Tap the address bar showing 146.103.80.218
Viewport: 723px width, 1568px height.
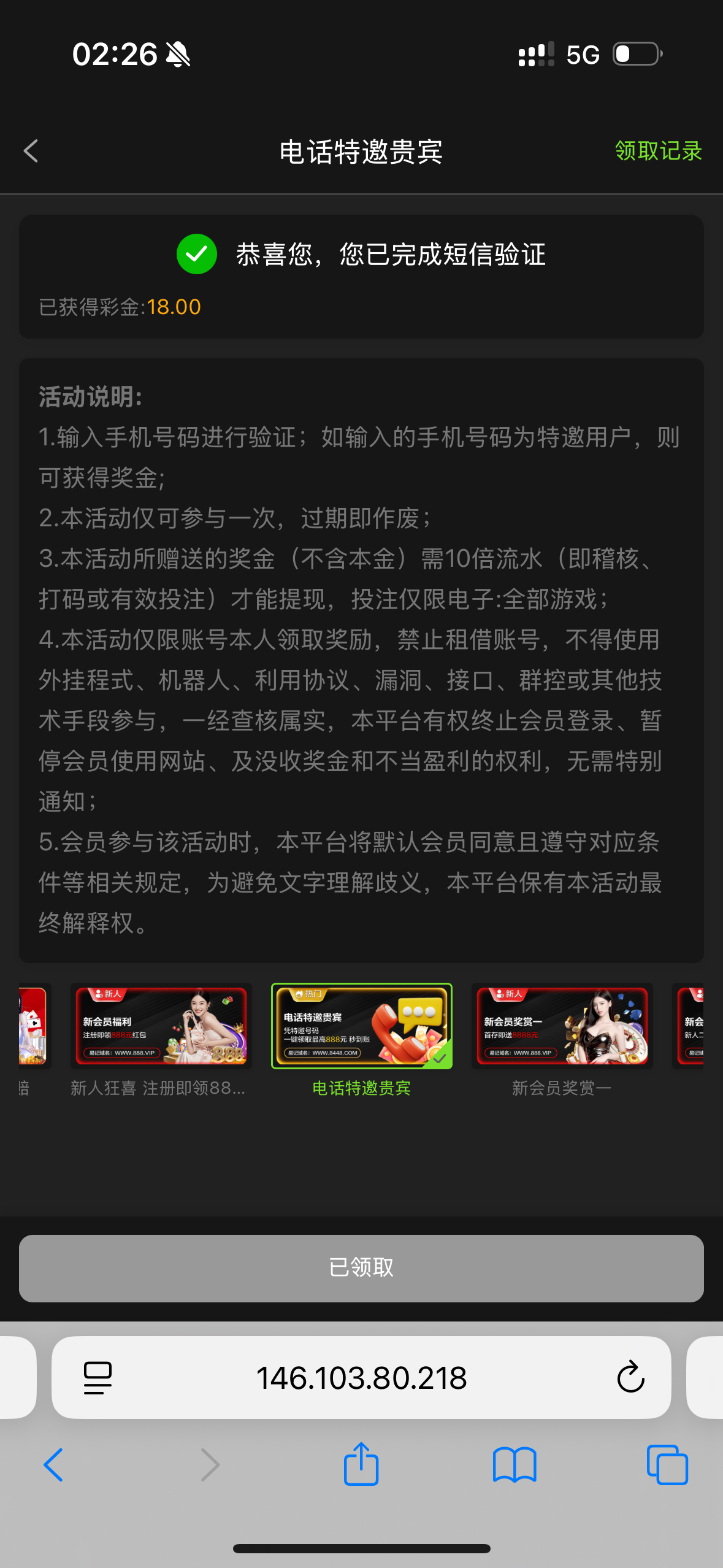(361, 1378)
